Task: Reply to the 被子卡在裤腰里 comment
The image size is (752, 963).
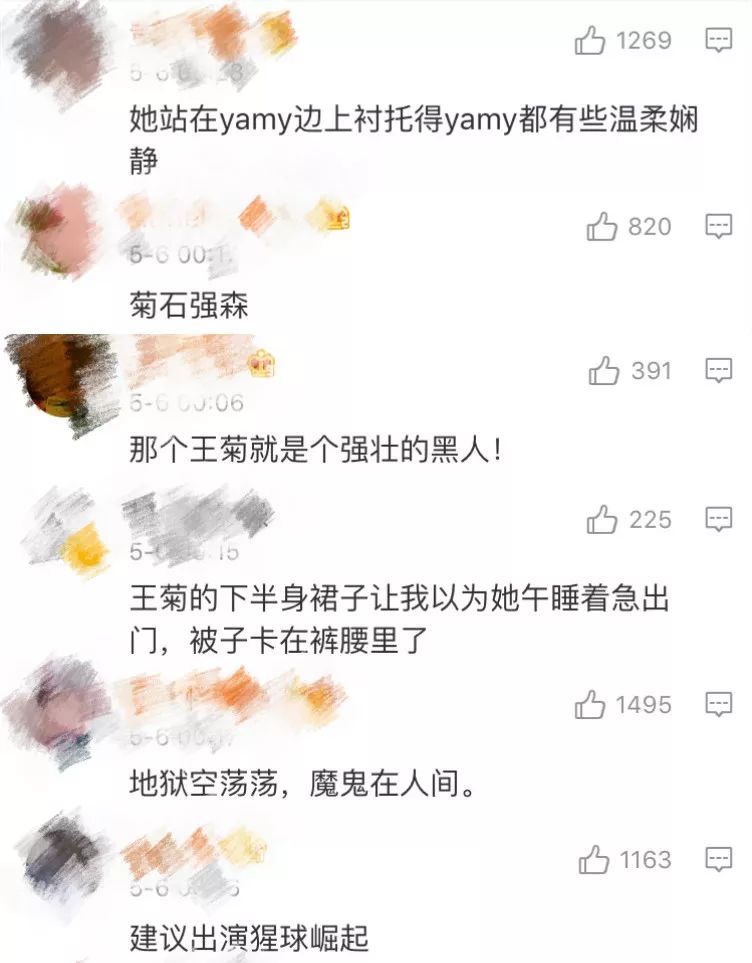Action: [719, 519]
